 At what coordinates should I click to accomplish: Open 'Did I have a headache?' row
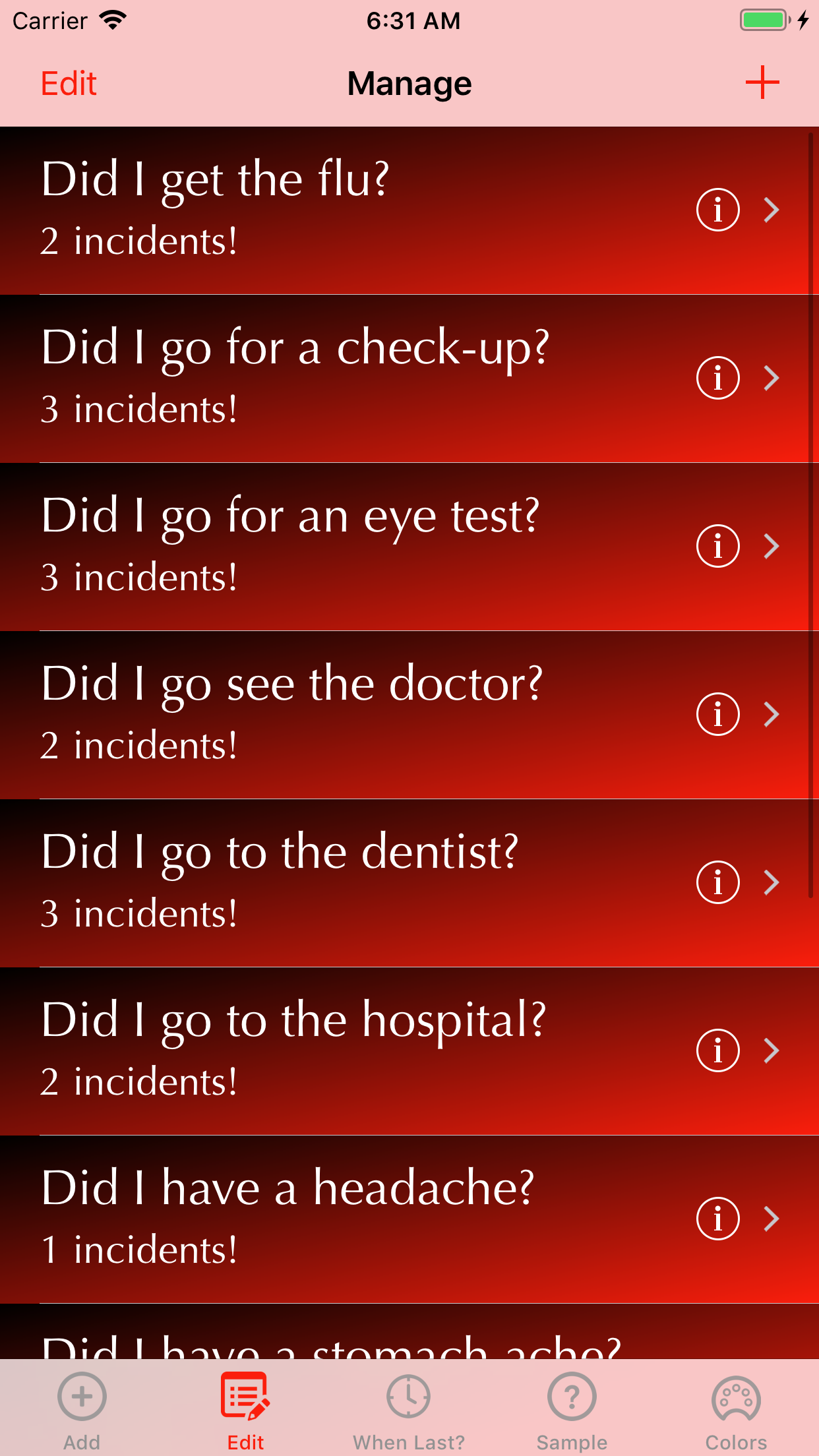point(330,1219)
